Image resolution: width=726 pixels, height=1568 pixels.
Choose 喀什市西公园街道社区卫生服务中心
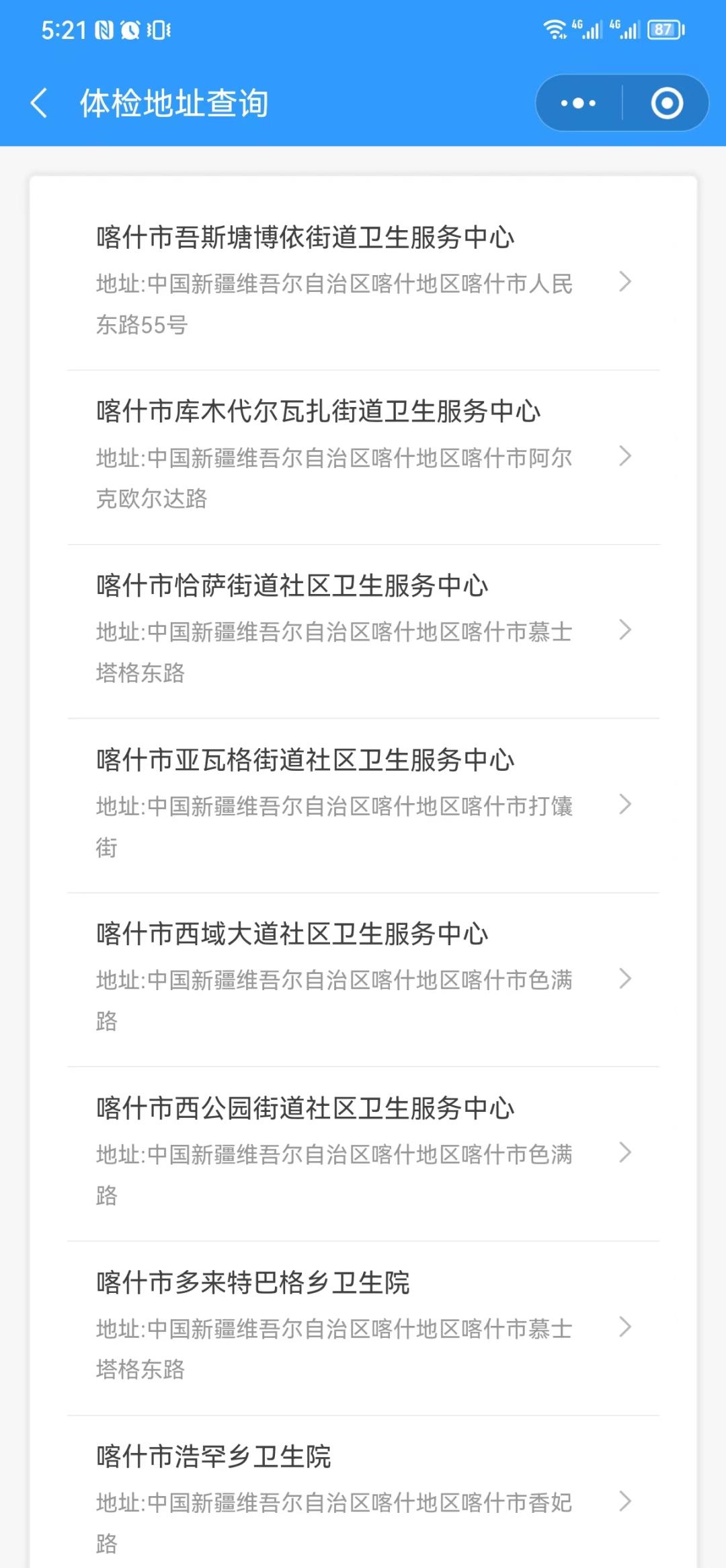363,1152
